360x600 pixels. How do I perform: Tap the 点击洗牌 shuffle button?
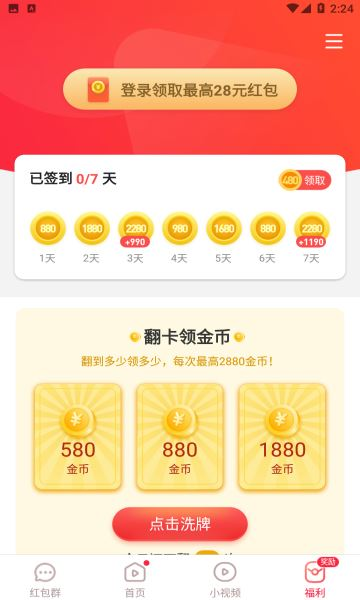pyautogui.click(x=180, y=524)
